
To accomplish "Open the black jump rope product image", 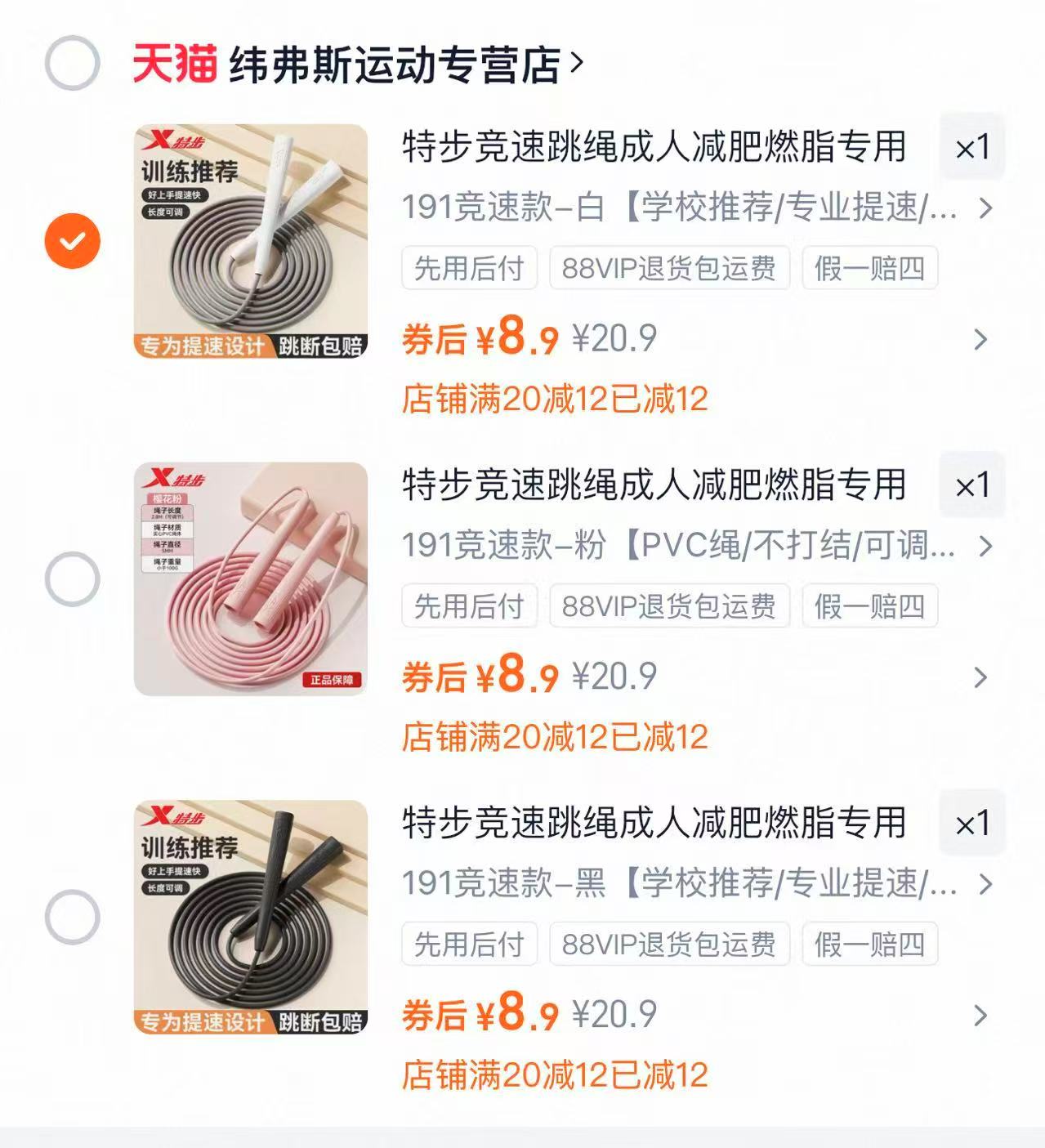I will click(251, 917).
